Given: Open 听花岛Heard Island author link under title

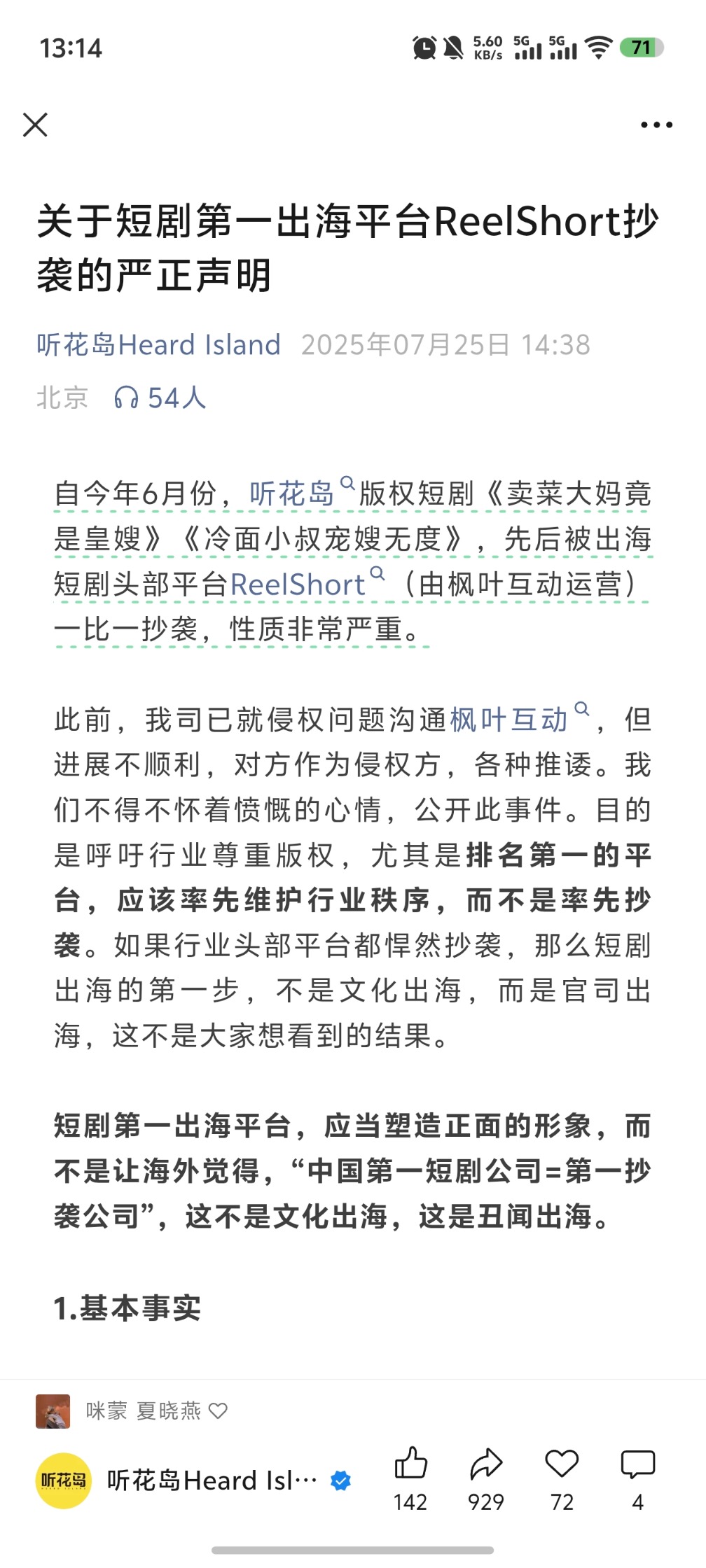Looking at the screenshot, I should tap(159, 345).
